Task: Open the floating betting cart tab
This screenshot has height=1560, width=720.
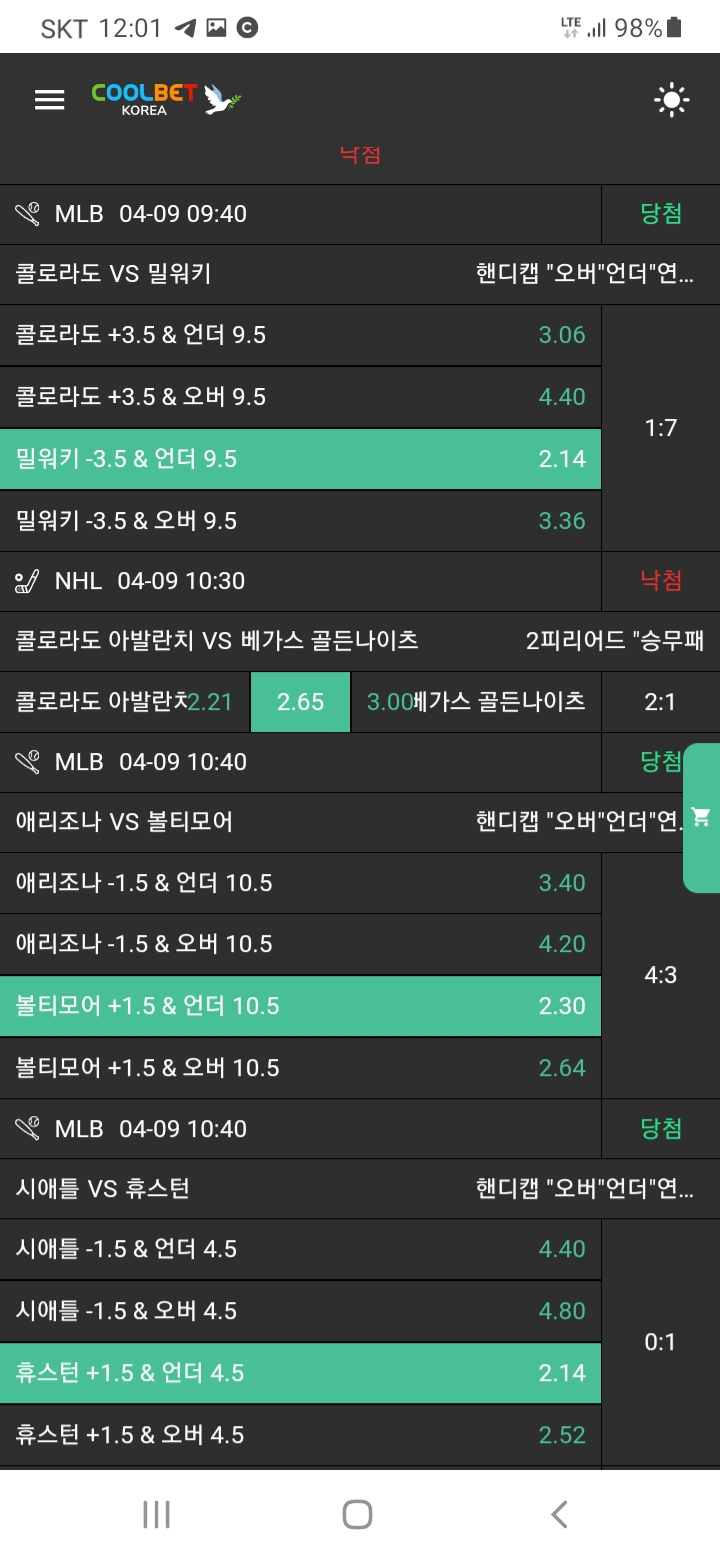Action: click(701, 818)
